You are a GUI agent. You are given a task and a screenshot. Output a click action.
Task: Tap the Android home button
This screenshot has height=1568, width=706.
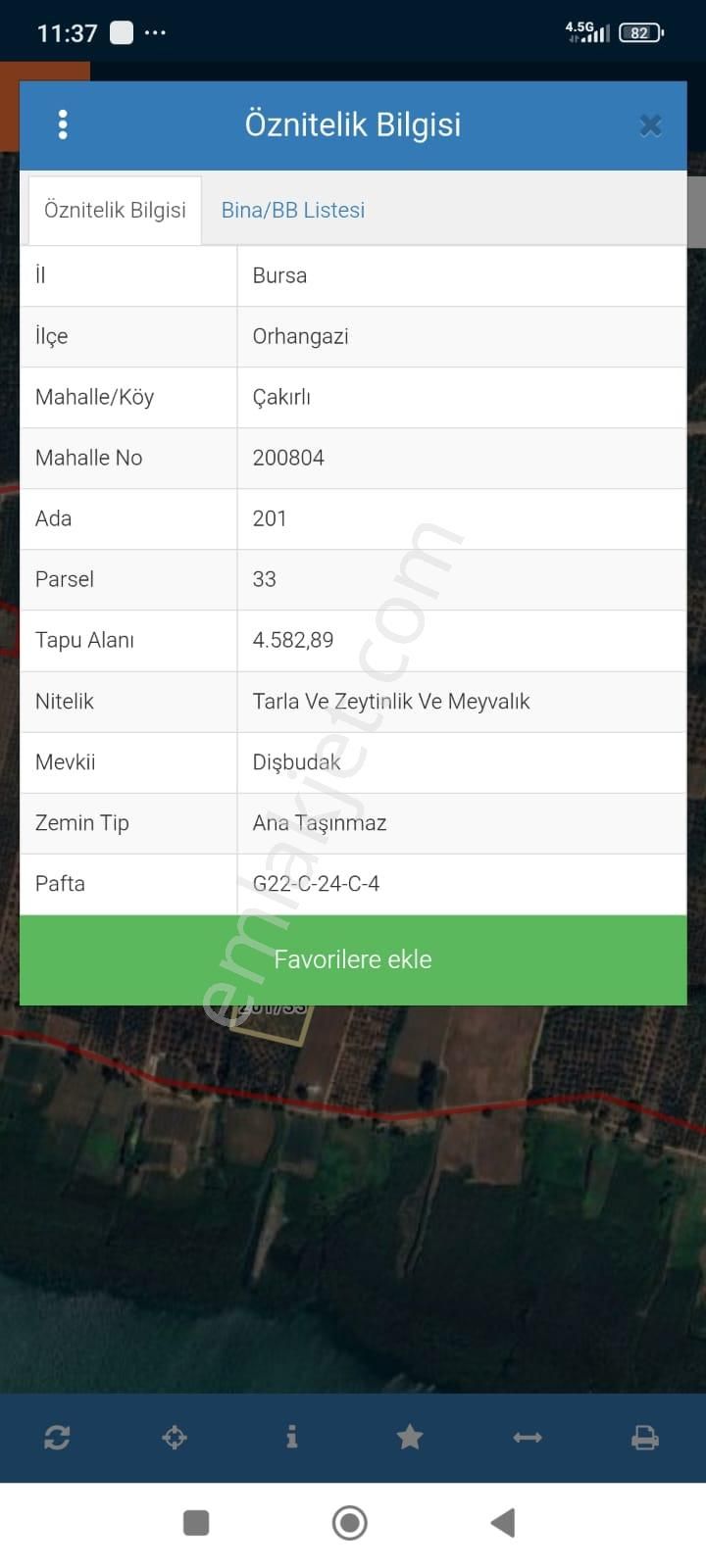pyautogui.click(x=348, y=1522)
